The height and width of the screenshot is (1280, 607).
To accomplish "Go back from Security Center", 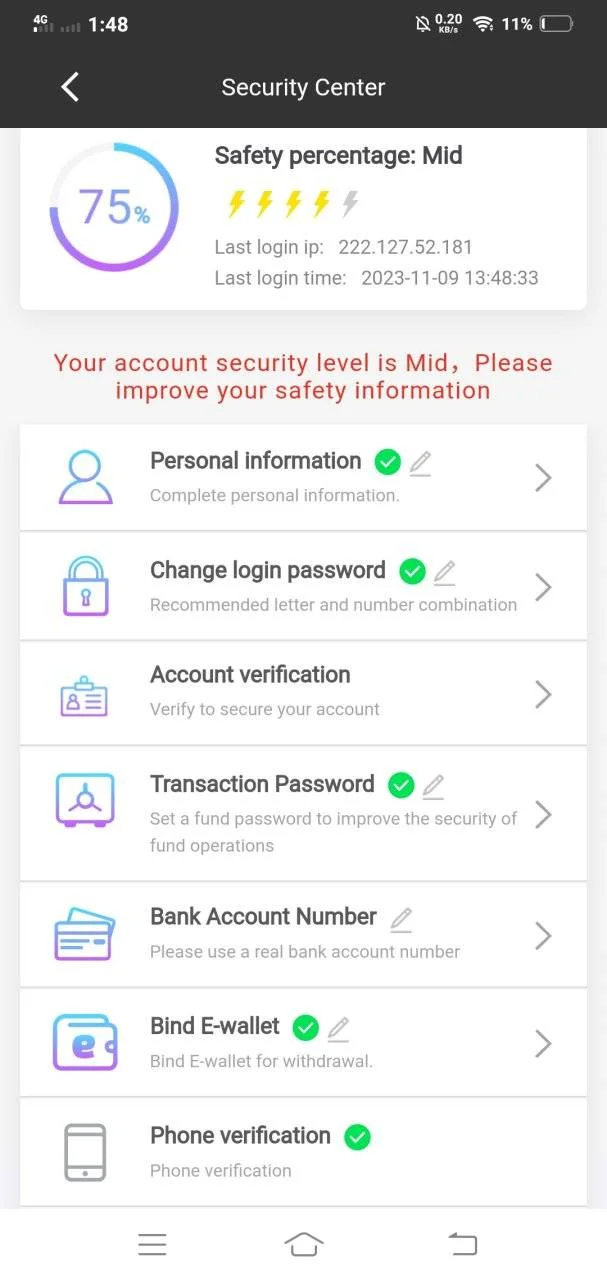I will [x=70, y=87].
